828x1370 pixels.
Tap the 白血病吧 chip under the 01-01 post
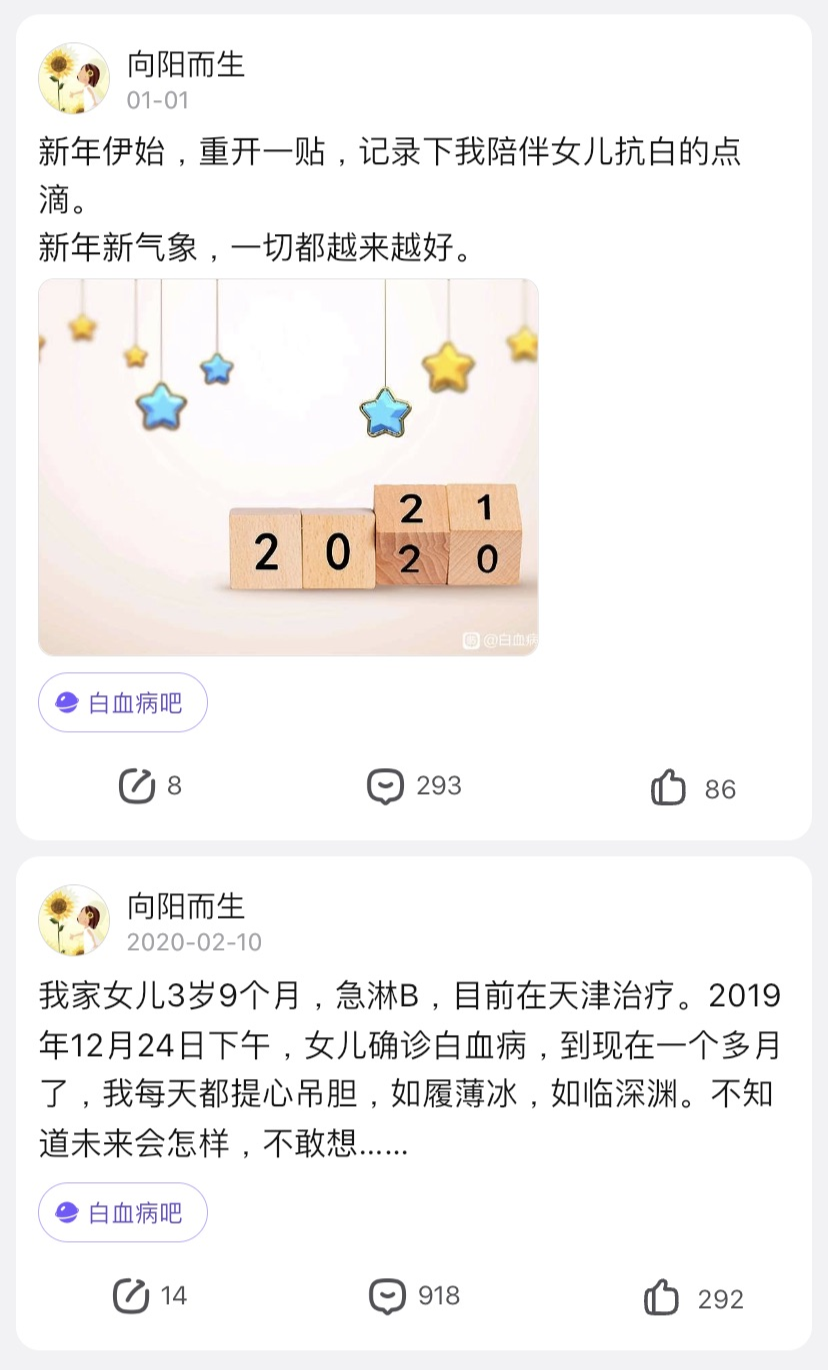tap(123, 703)
